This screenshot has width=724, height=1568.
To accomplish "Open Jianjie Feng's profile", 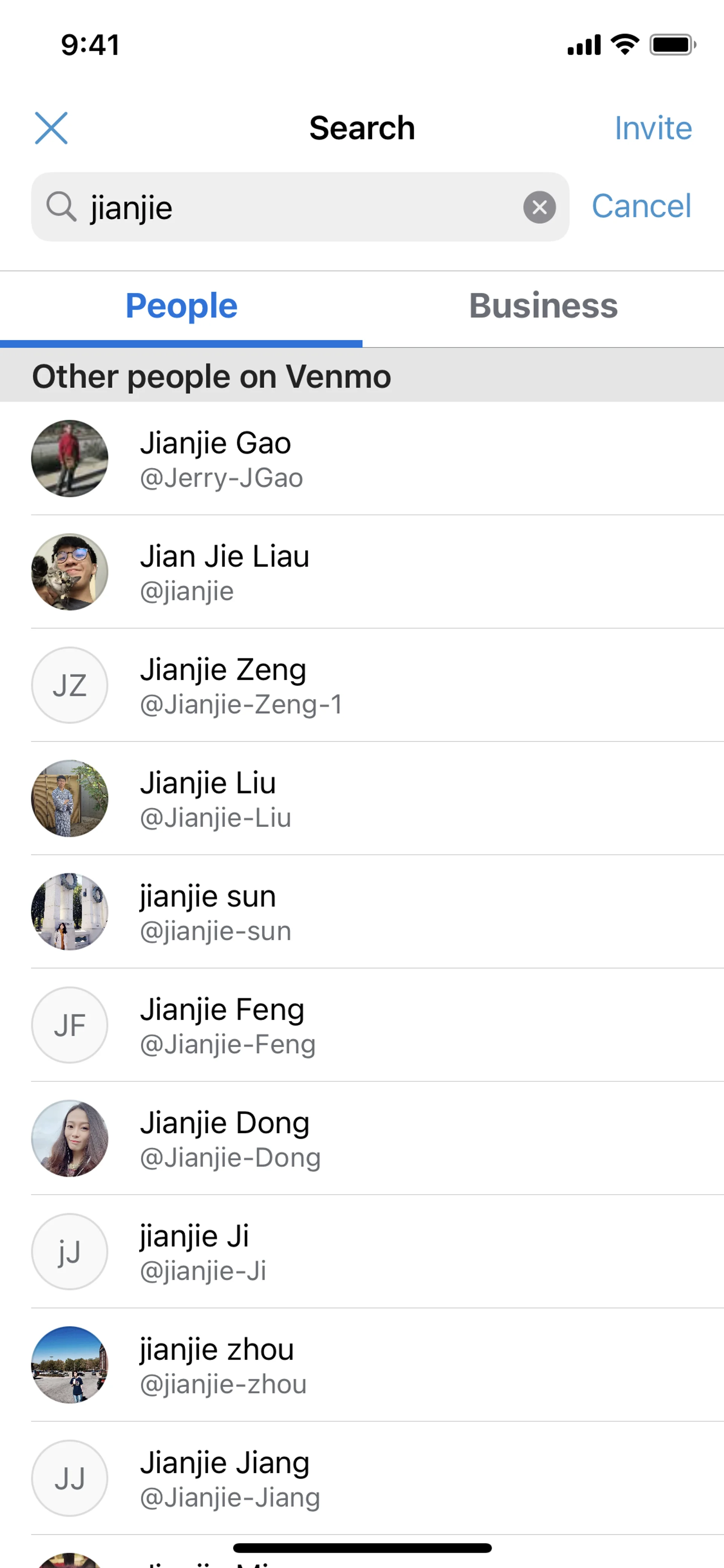I will [362, 1025].
